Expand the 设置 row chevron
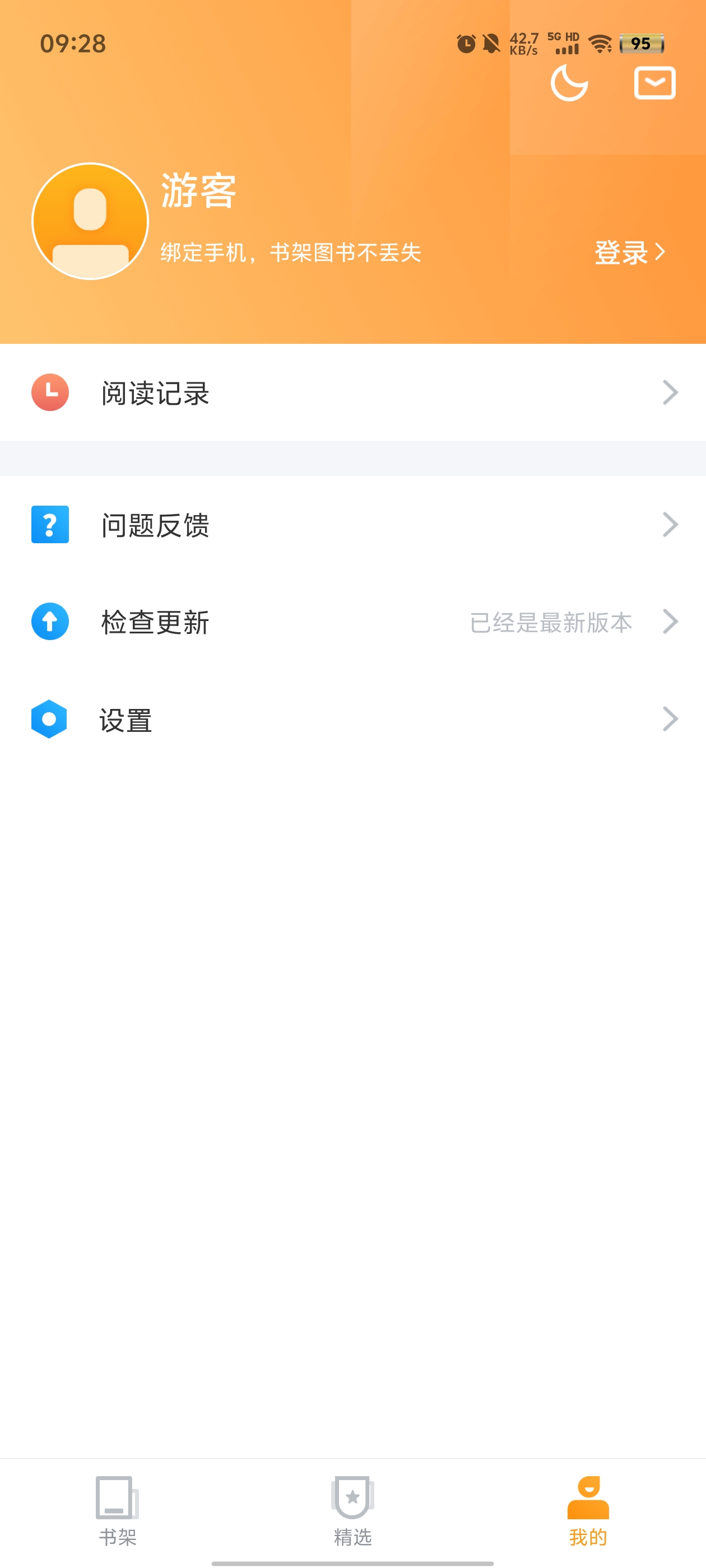This screenshot has width=706, height=1568. click(671, 719)
